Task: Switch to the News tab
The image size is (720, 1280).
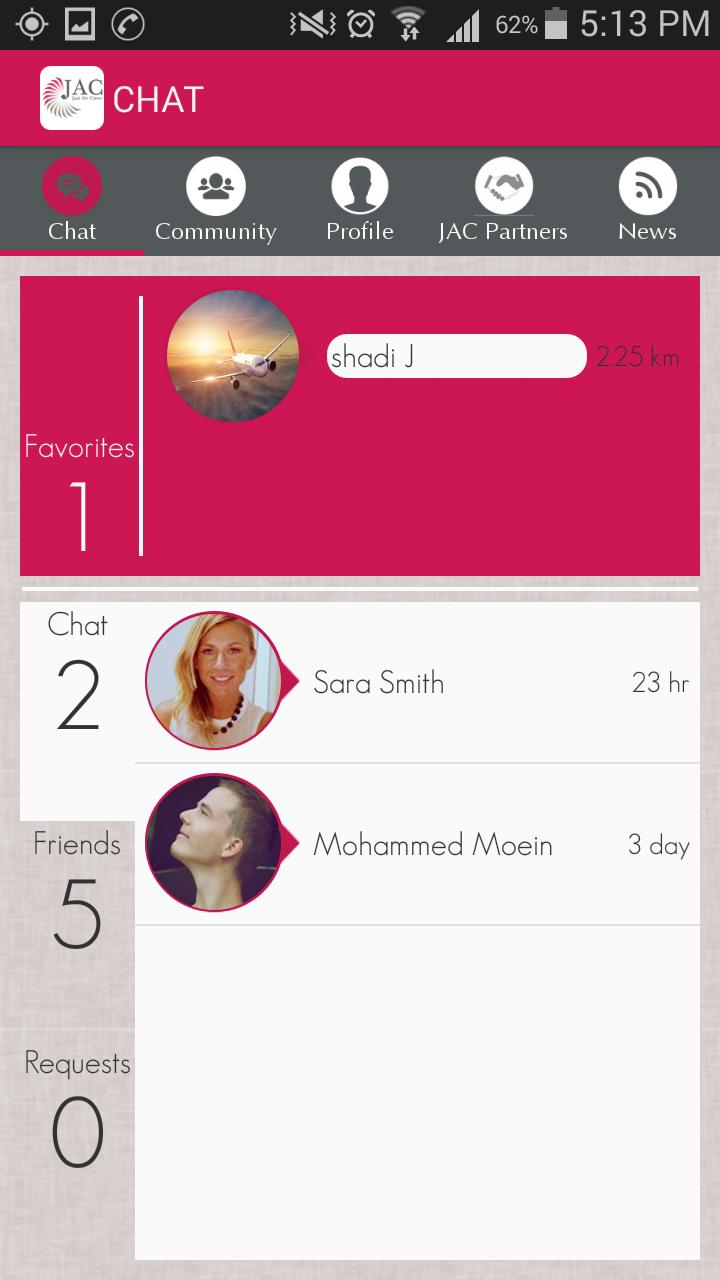Action: pos(647,202)
